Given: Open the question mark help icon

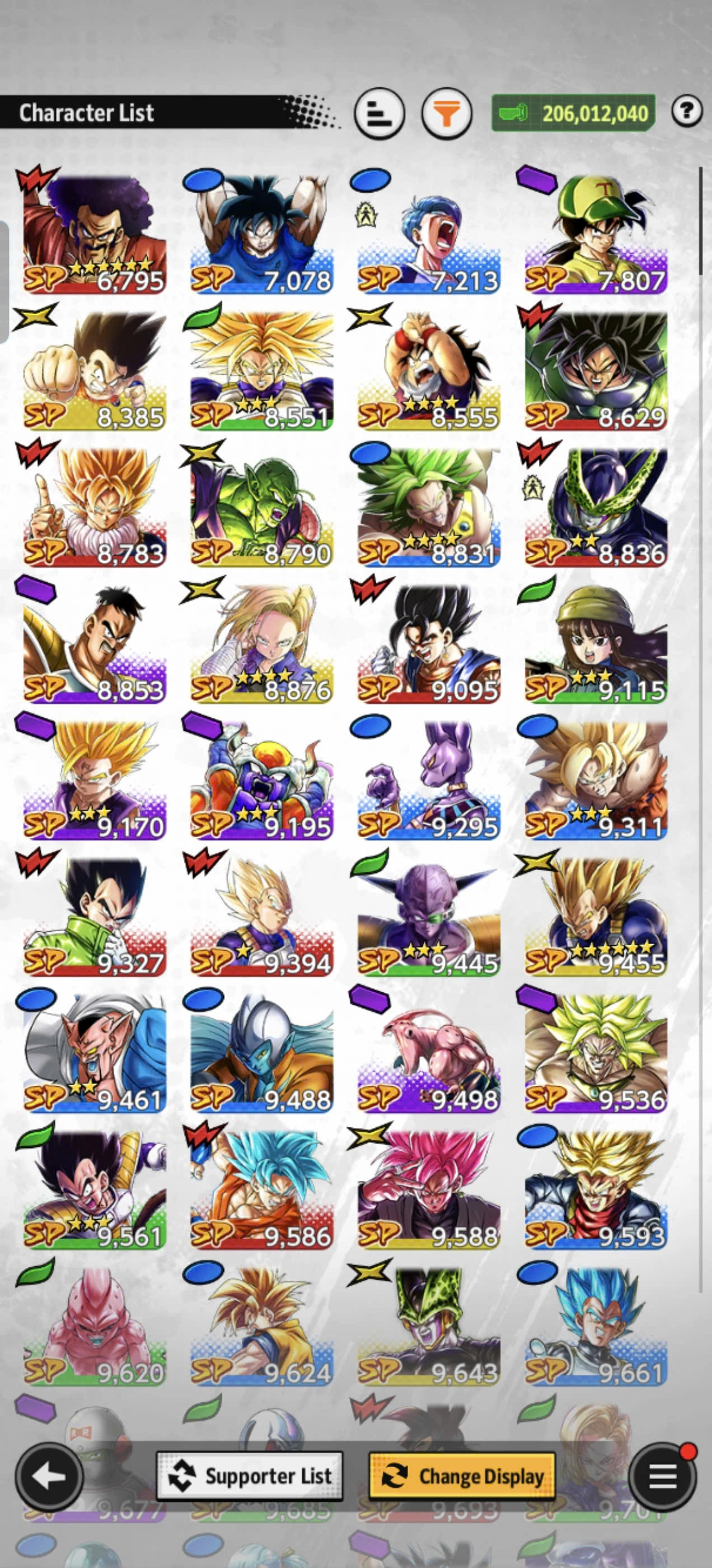Looking at the screenshot, I should 687,111.
